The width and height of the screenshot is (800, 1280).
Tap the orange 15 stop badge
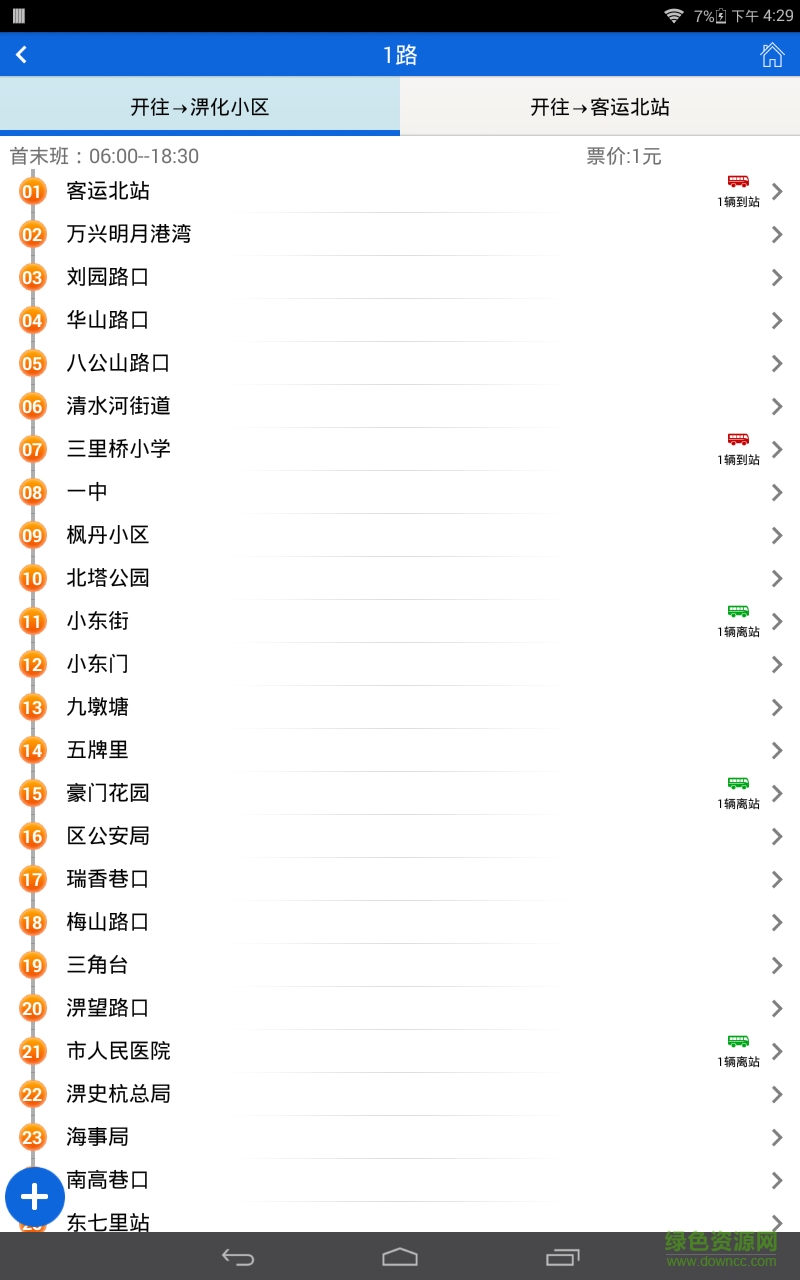[x=32, y=793]
